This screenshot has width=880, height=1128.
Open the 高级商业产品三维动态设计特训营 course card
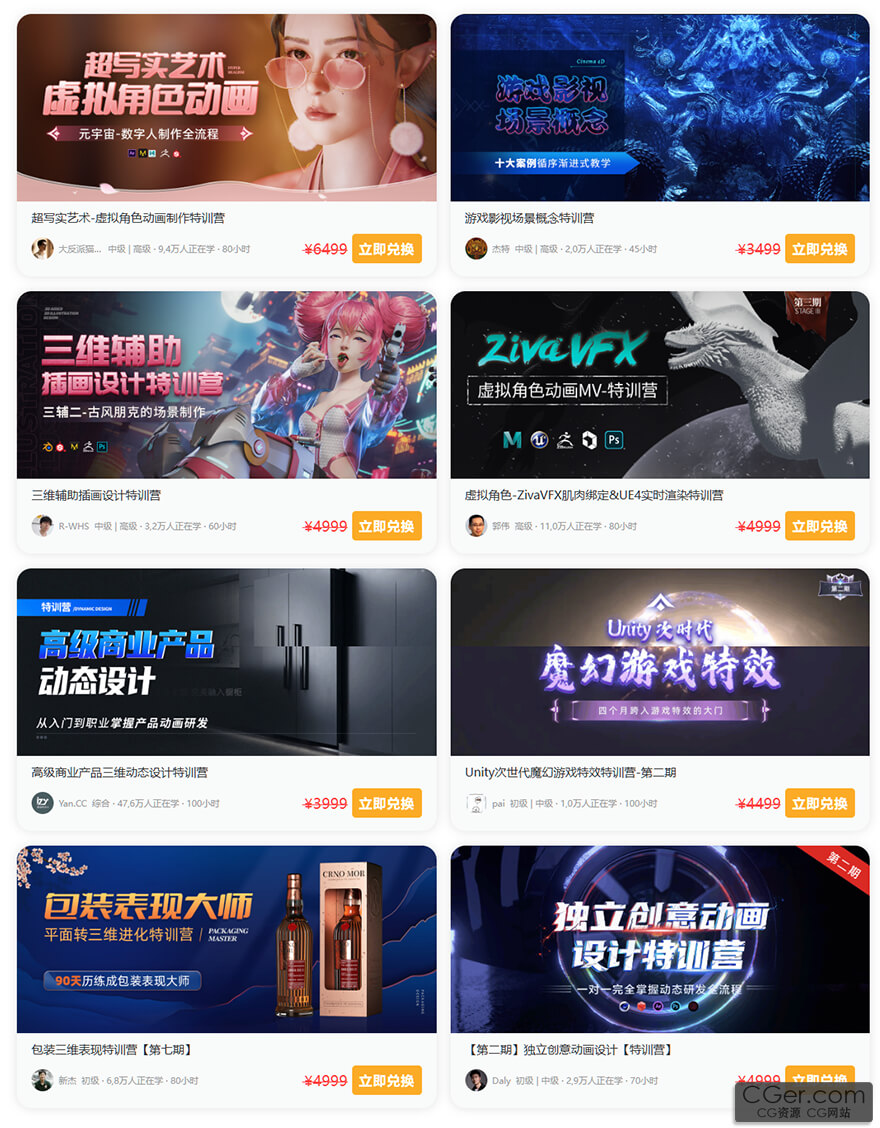tap(226, 662)
